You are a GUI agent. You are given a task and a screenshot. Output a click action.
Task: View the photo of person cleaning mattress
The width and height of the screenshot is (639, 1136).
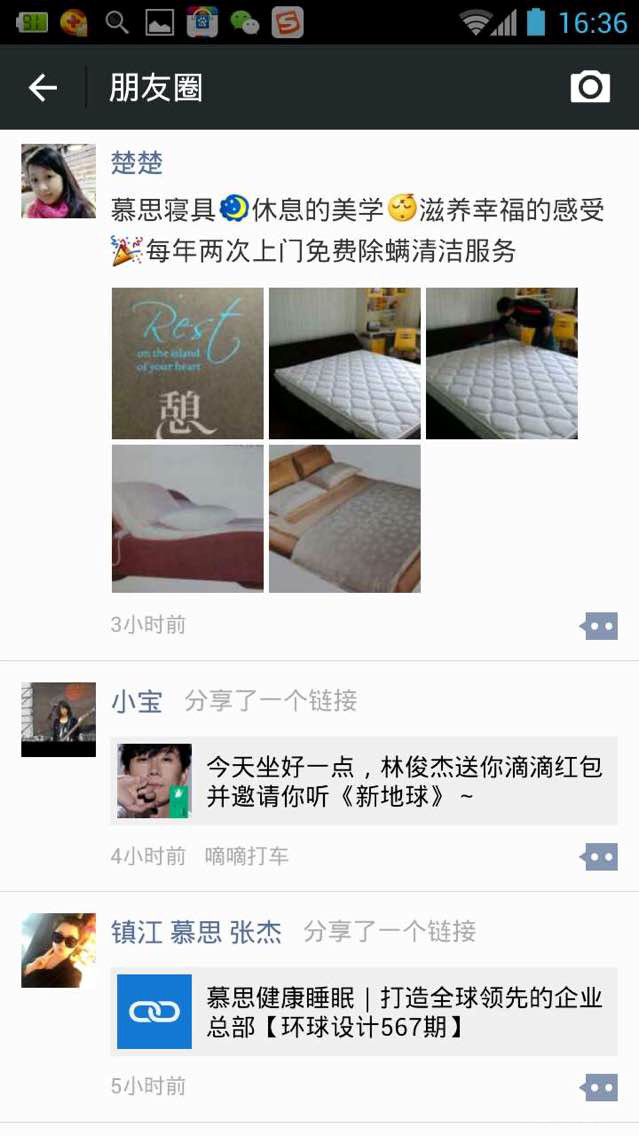pos(502,363)
